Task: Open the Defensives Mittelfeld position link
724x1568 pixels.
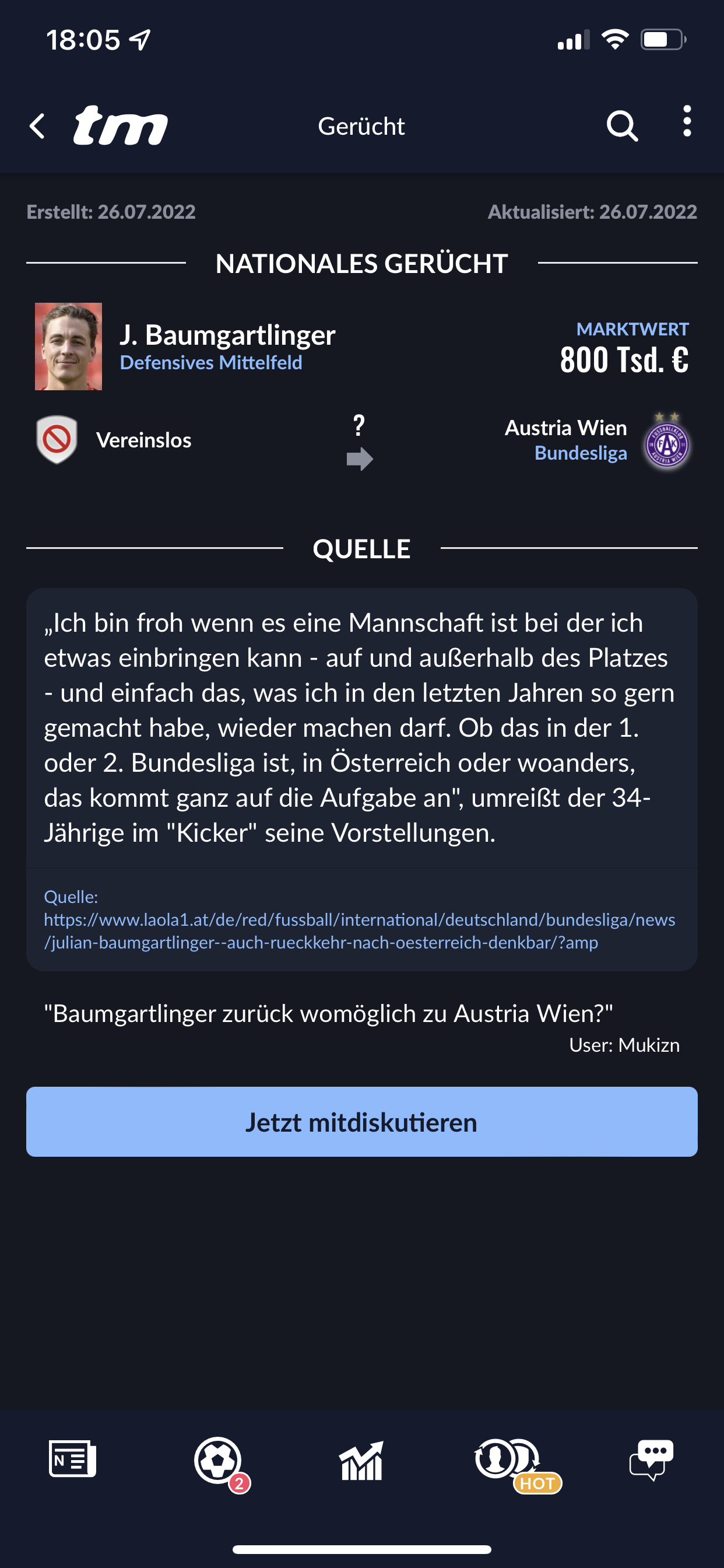Action: [x=211, y=363]
